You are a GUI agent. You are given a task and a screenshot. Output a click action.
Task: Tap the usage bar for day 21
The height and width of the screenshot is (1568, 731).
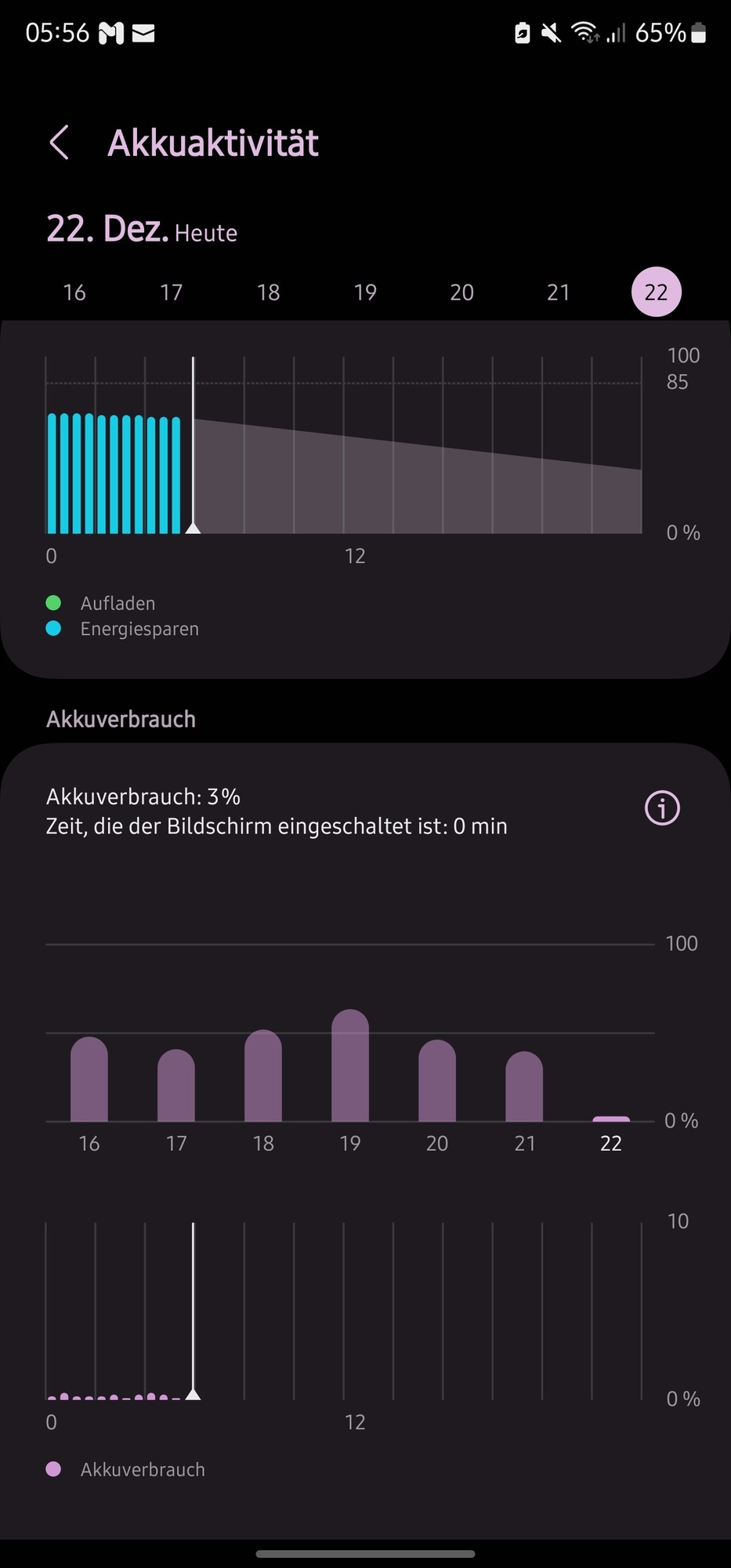[524, 1087]
